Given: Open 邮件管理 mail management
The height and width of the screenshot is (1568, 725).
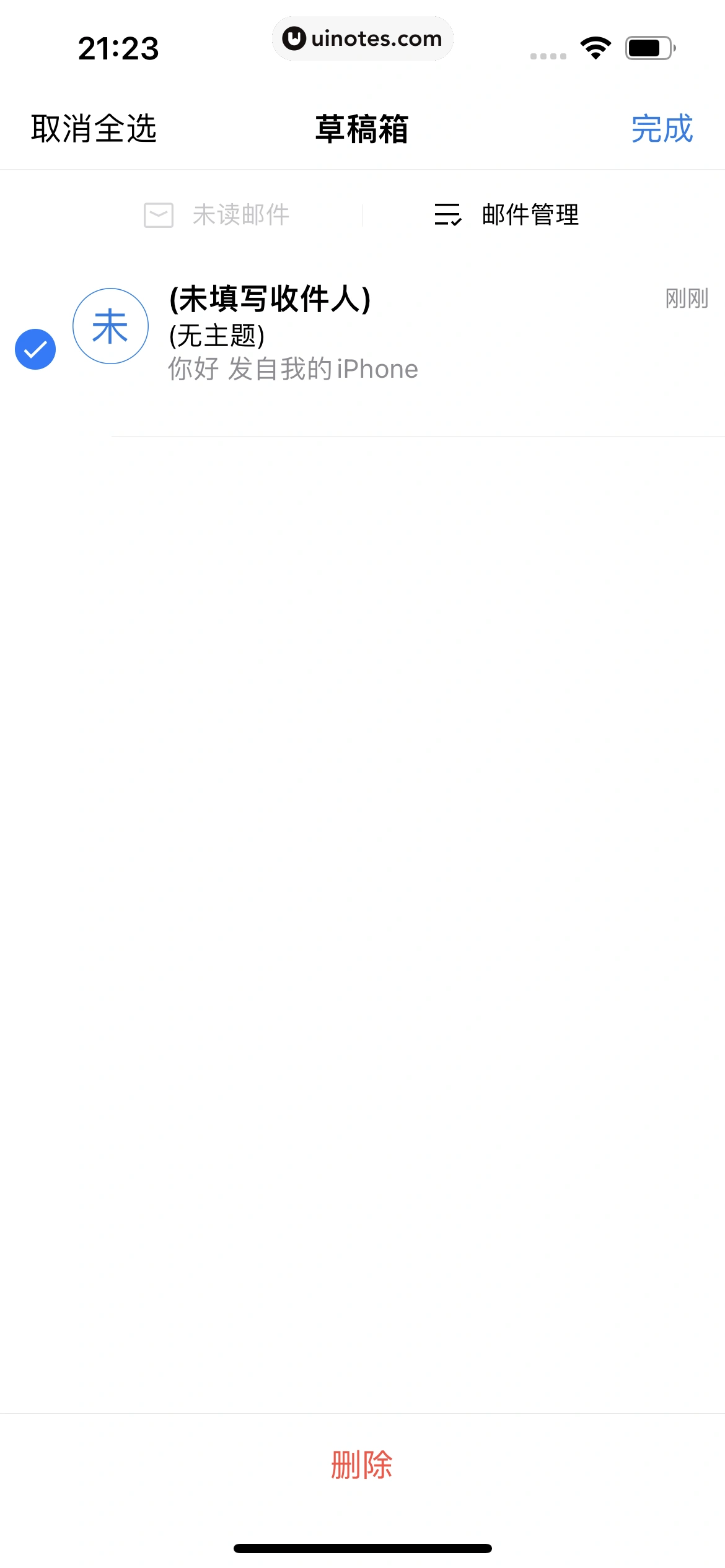Looking at the screenshot, I should [x=506, y=215].
